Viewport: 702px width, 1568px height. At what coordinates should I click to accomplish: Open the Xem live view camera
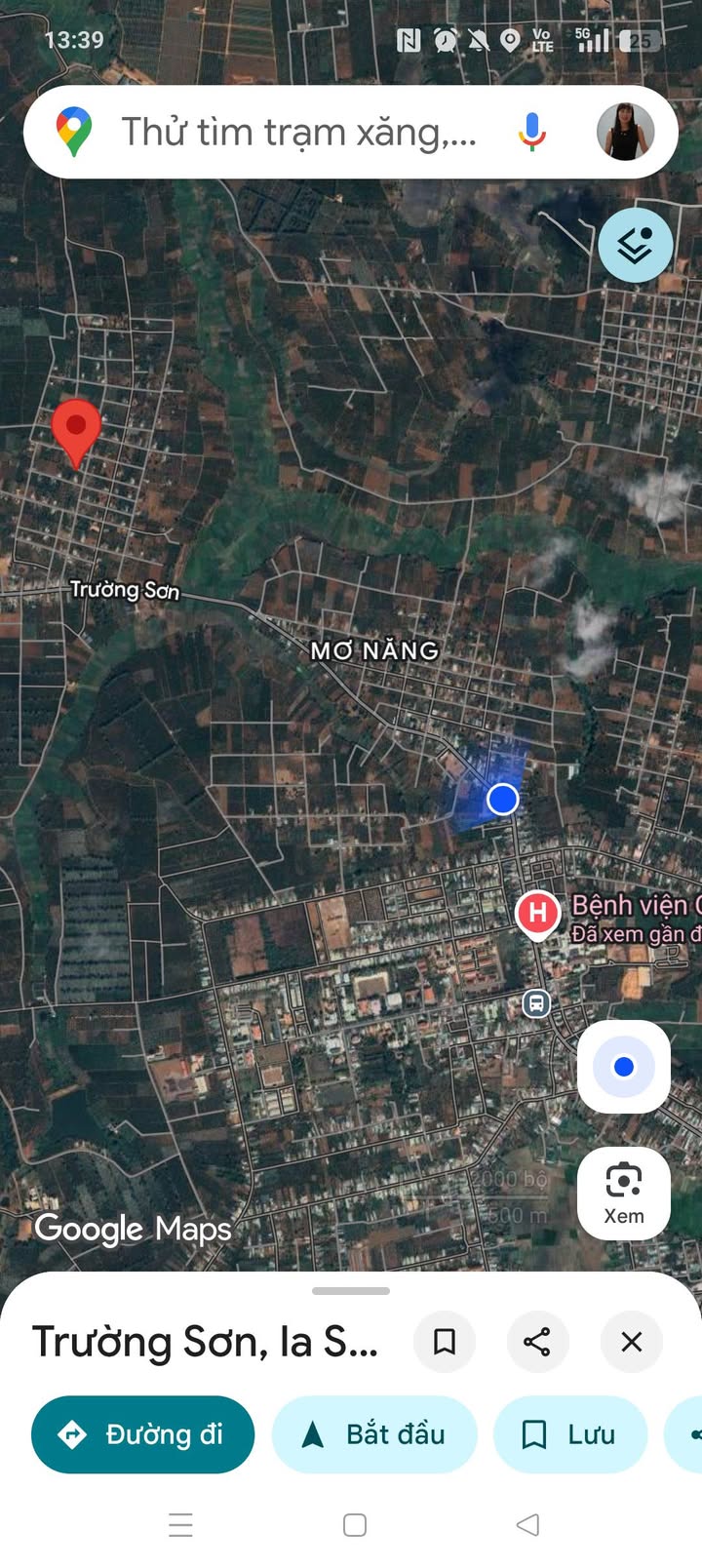pyautogui.click(x=623, y=1193)
